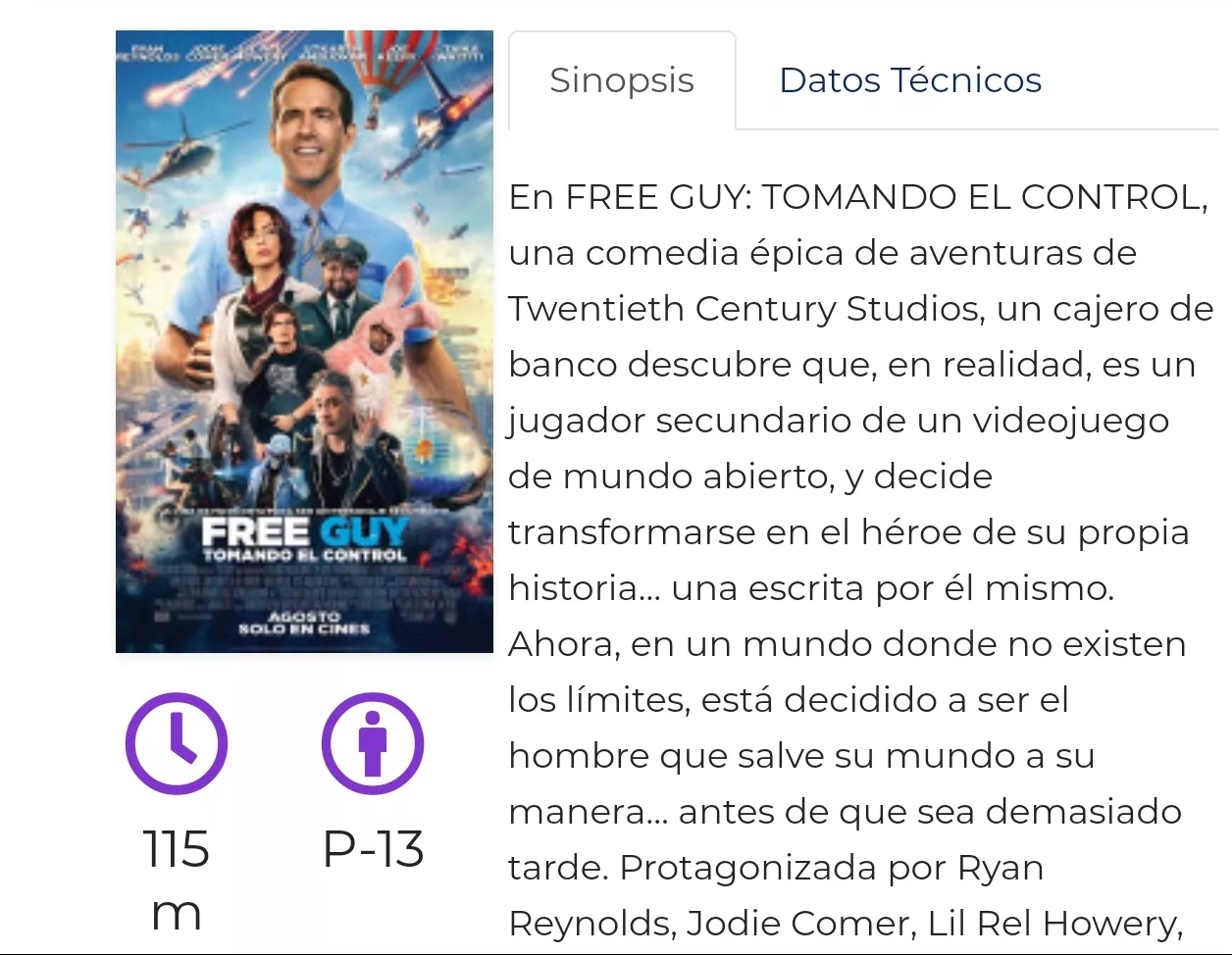Image resolution: width=1232 pixels, height=955 pixels.
Task: Open the Datos Técnicos tab
Action: 909,80
